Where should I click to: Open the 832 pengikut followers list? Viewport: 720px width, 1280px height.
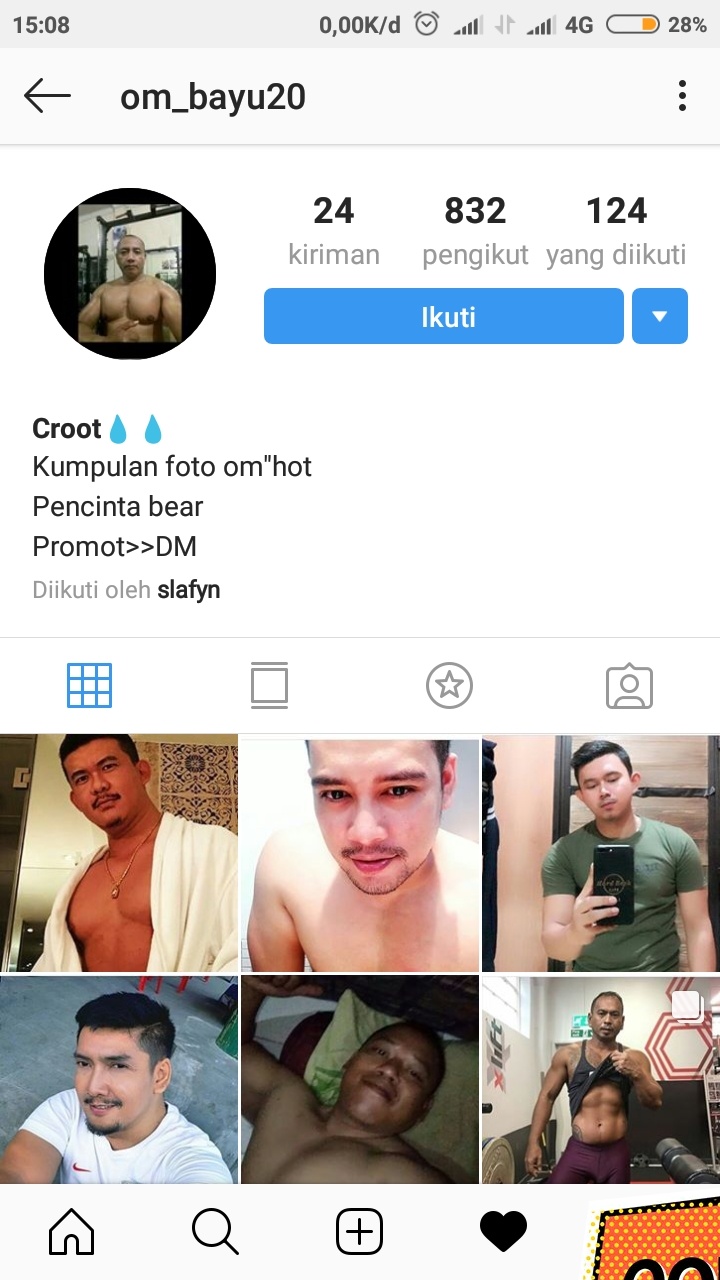475,231
